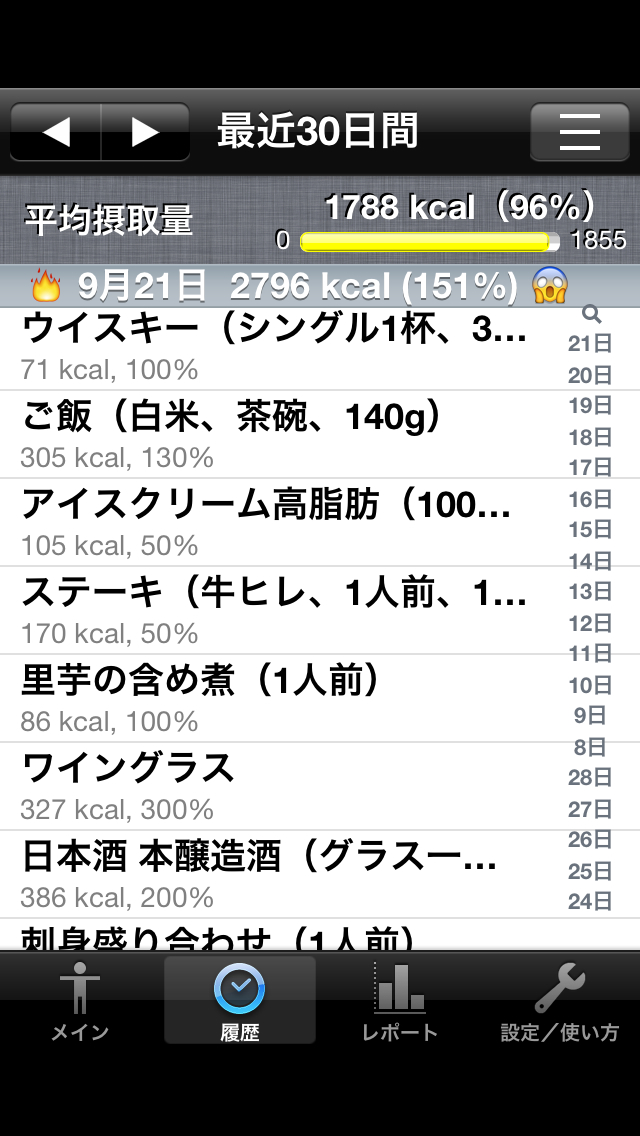
Task: Open the hamburger menu button
Action: pyautogui.click(x=579, y=132)
